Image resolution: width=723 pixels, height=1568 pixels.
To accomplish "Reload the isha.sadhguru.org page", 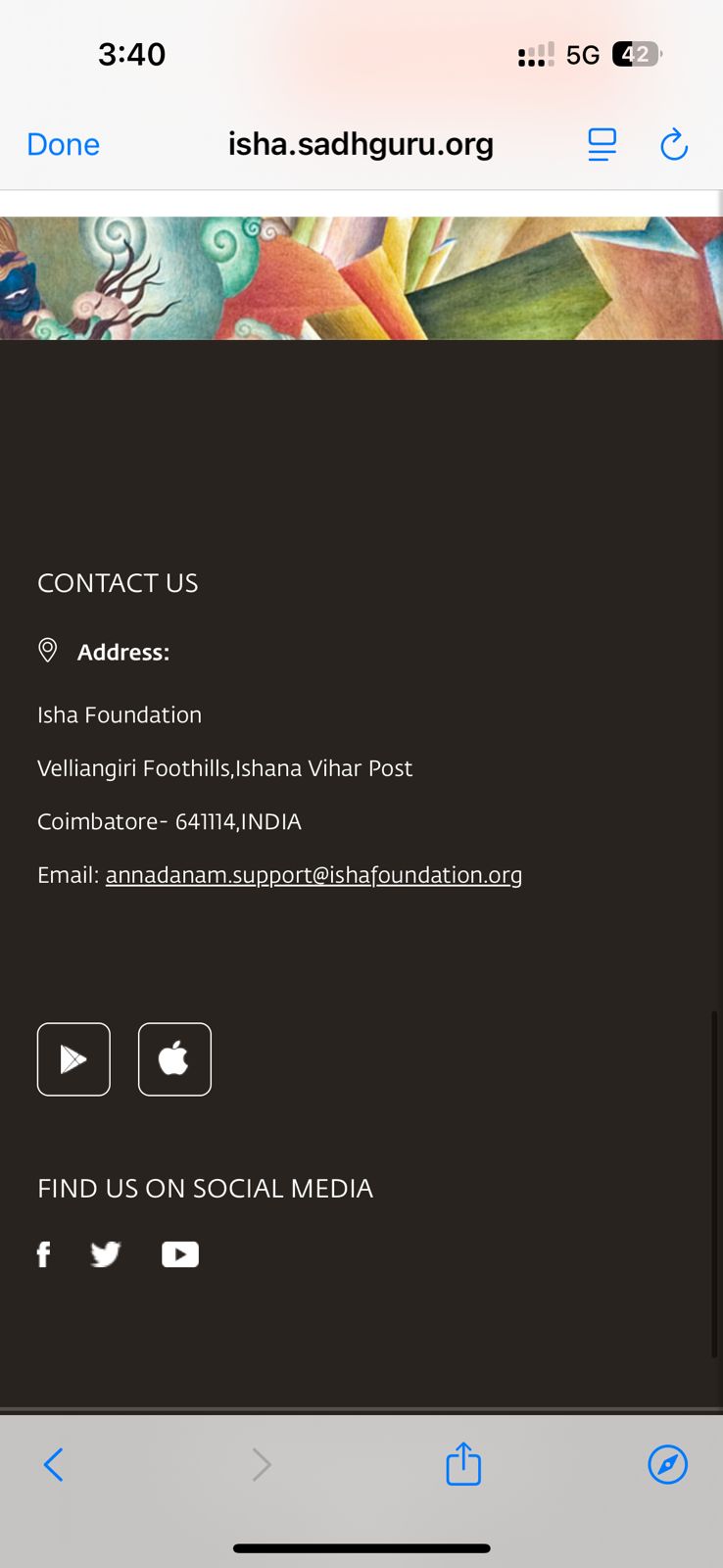I will [x=674, y=145].
